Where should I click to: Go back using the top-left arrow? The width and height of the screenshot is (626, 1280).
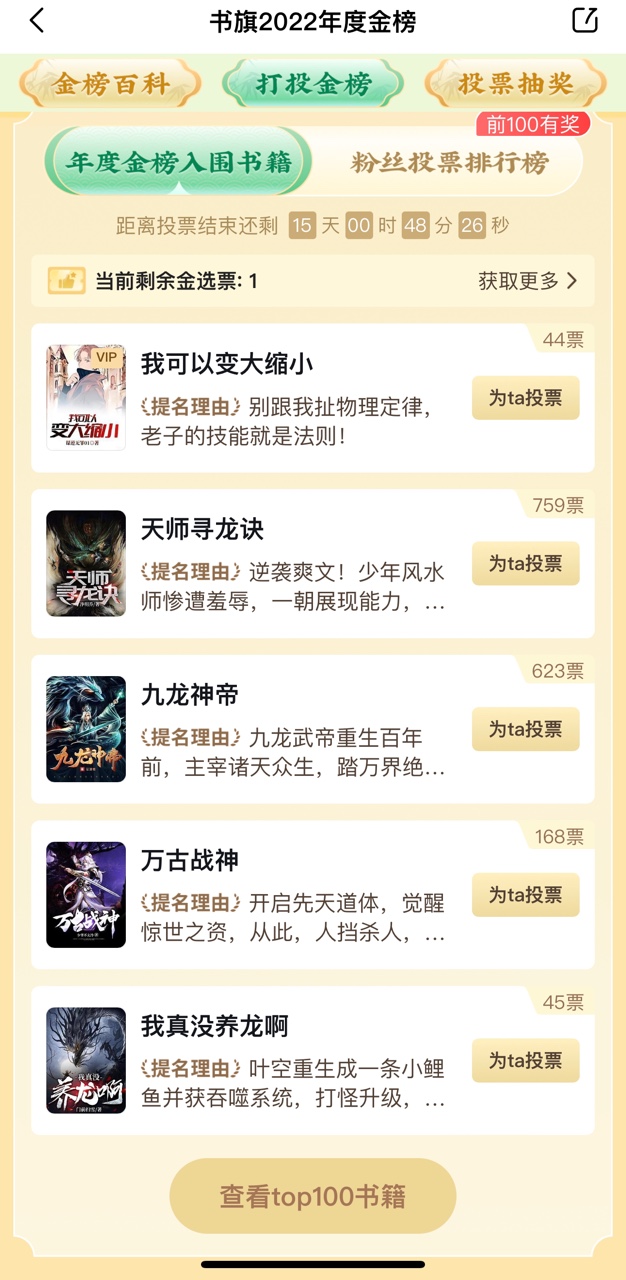pos(37,21)
